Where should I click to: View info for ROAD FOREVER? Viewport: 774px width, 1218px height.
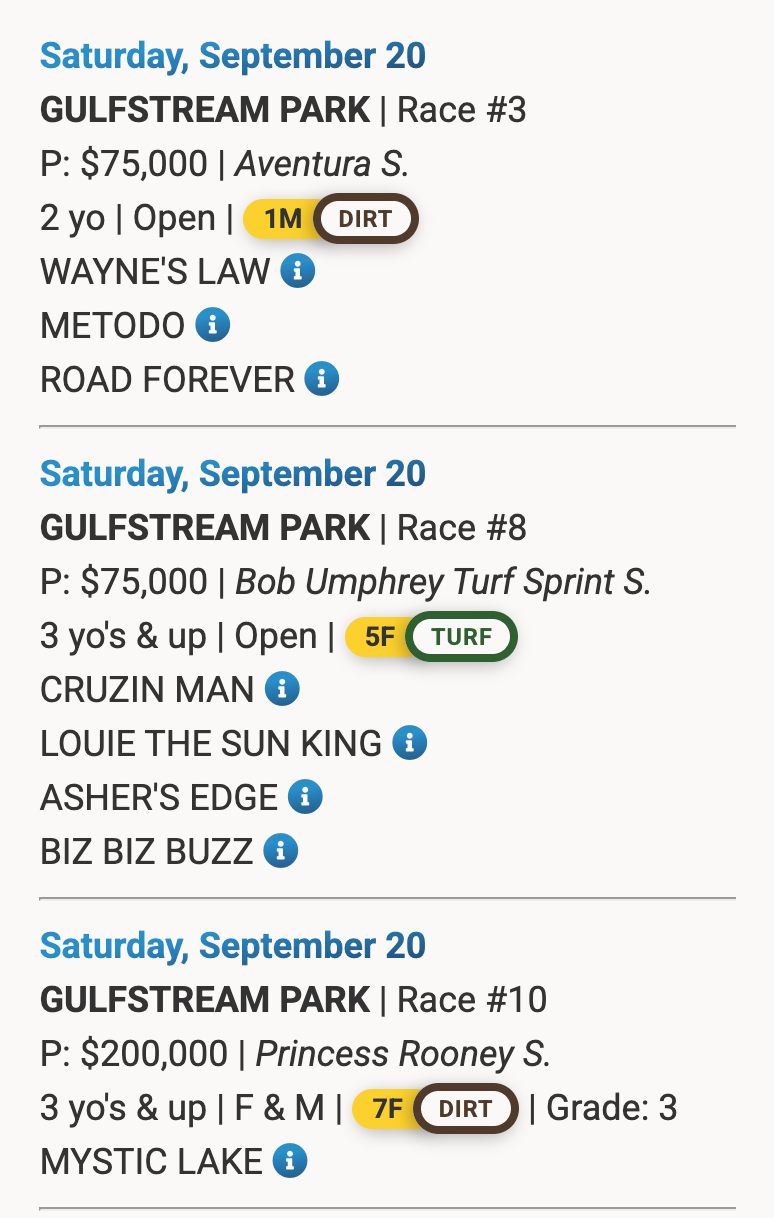coord(322,379)
